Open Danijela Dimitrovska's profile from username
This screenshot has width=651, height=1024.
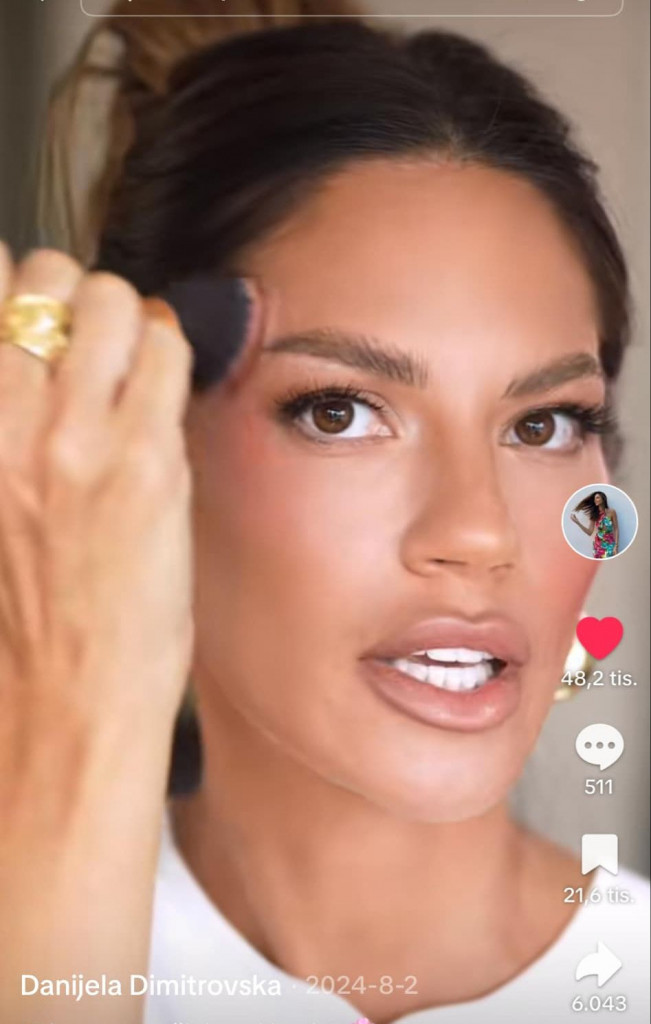coord(150,985)
